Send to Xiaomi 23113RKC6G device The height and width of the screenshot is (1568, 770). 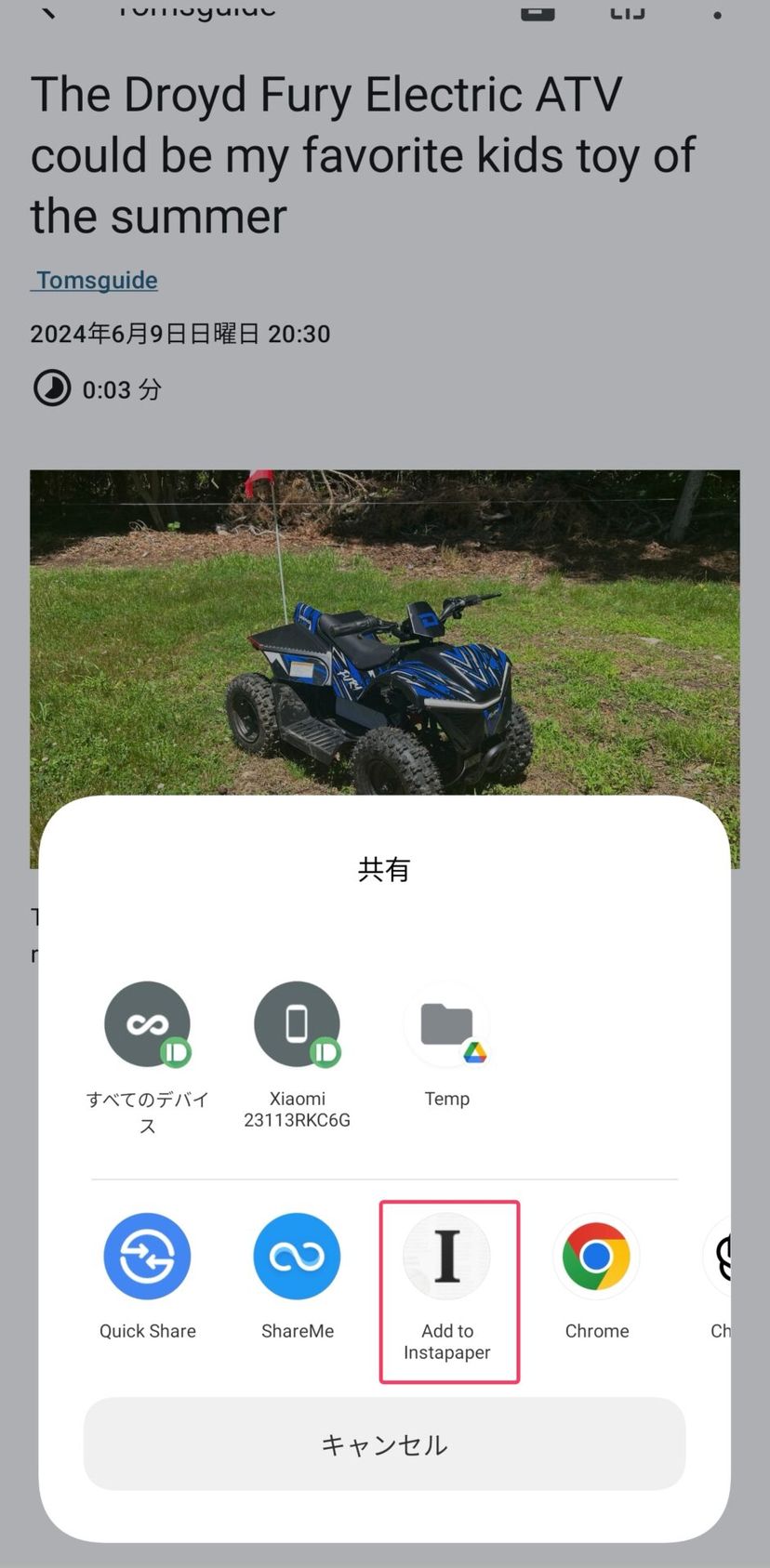point(297,1024)
